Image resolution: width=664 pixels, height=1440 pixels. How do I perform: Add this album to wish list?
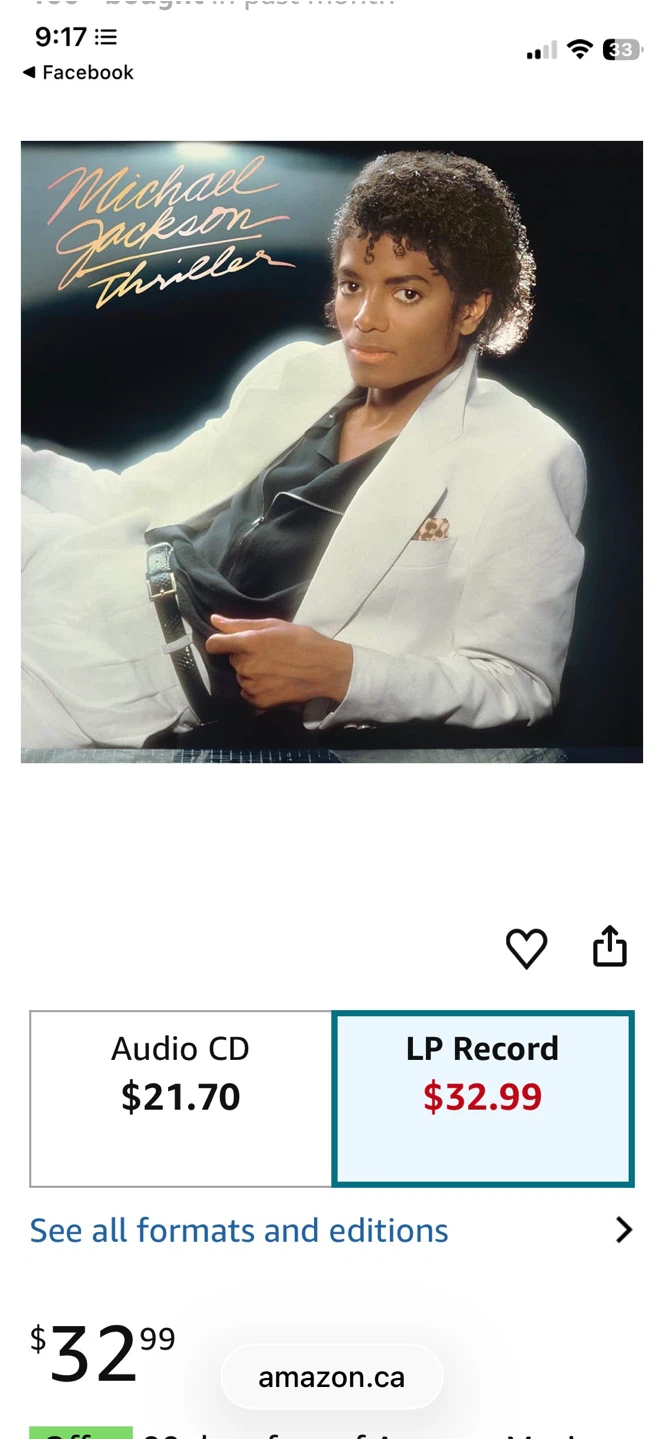[526, 948]
